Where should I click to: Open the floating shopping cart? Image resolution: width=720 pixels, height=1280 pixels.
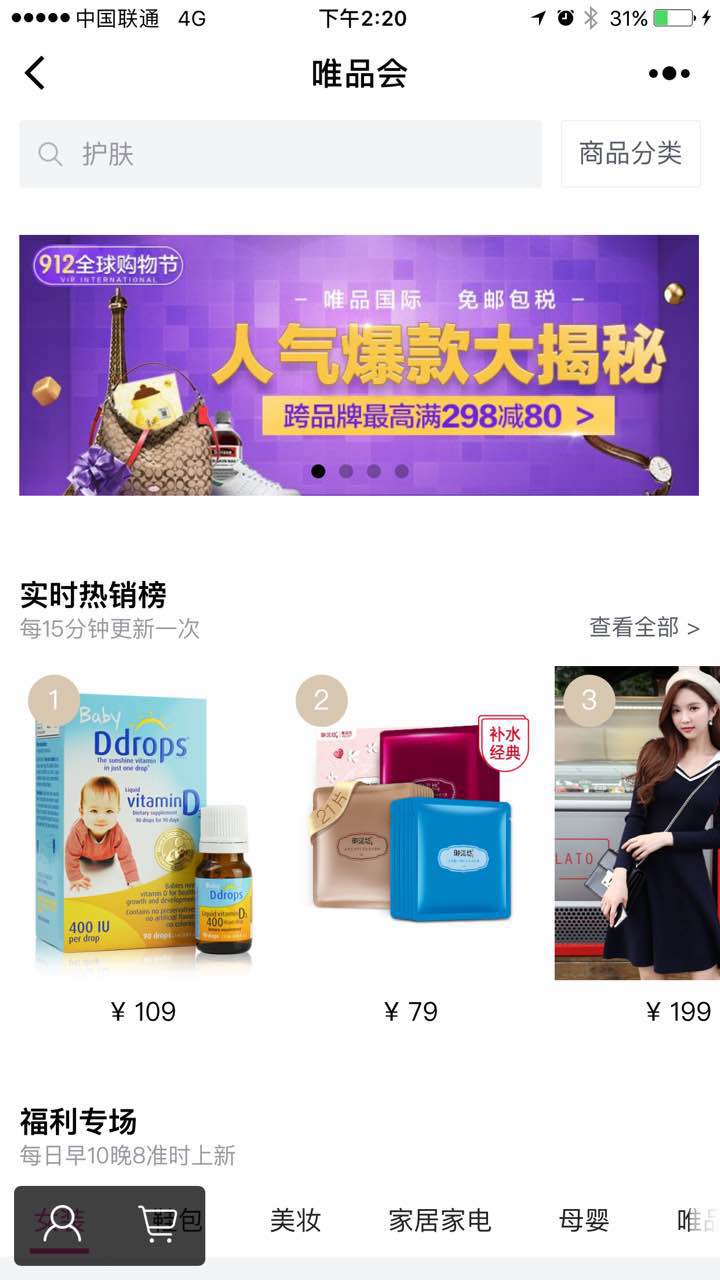[158, 1224]
